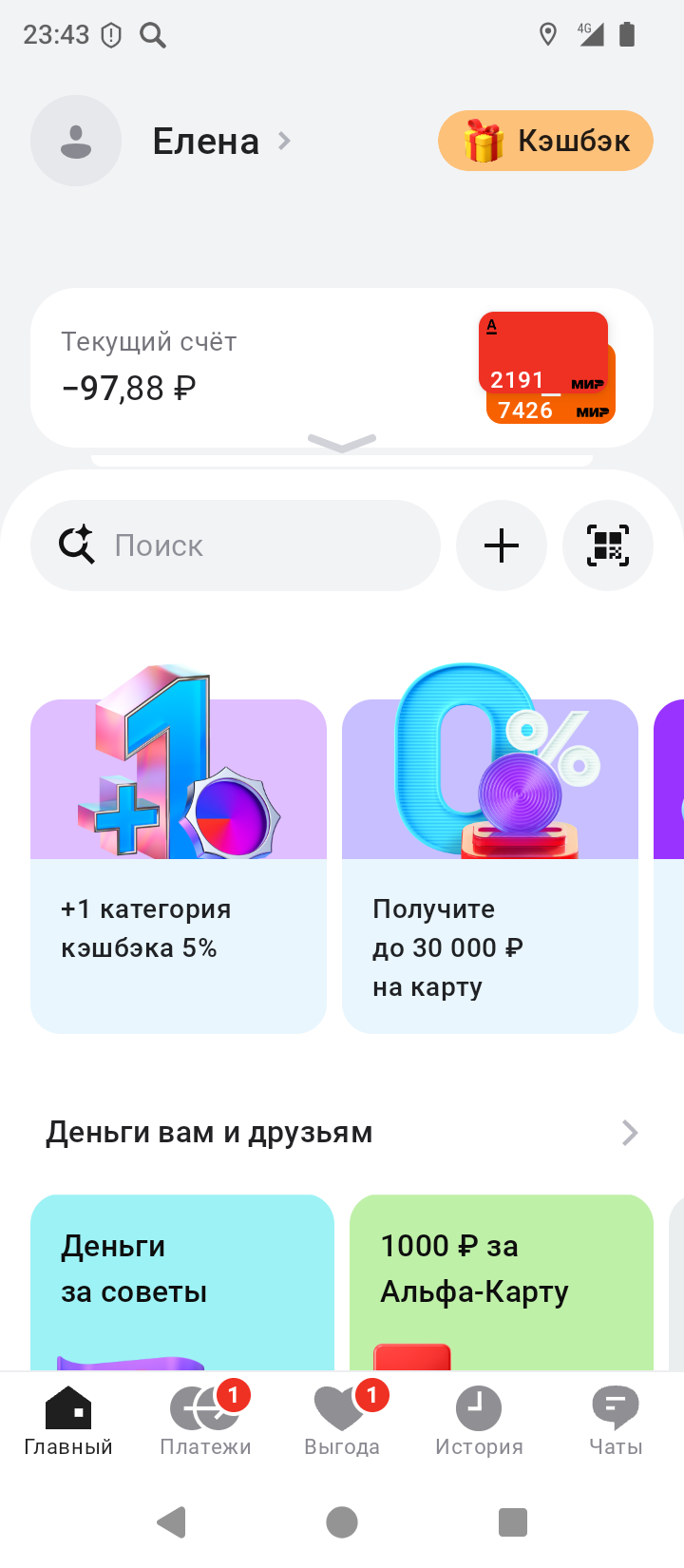The width and height of the screenshot is (684, 1568).
Task: Open search from the status bar magnifier
Action: point(153,35)
